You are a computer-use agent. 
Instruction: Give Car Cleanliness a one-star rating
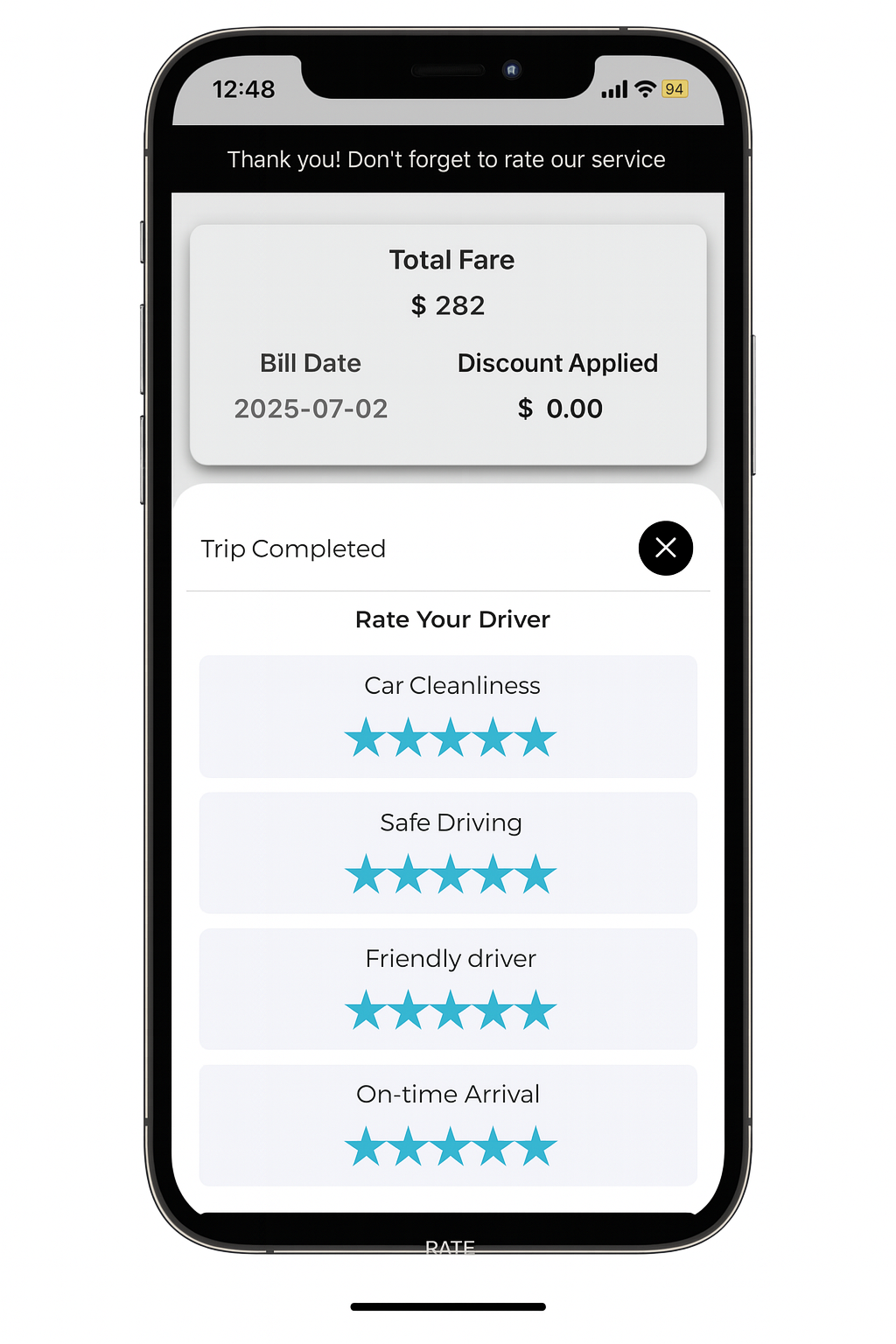click(365, 738)
